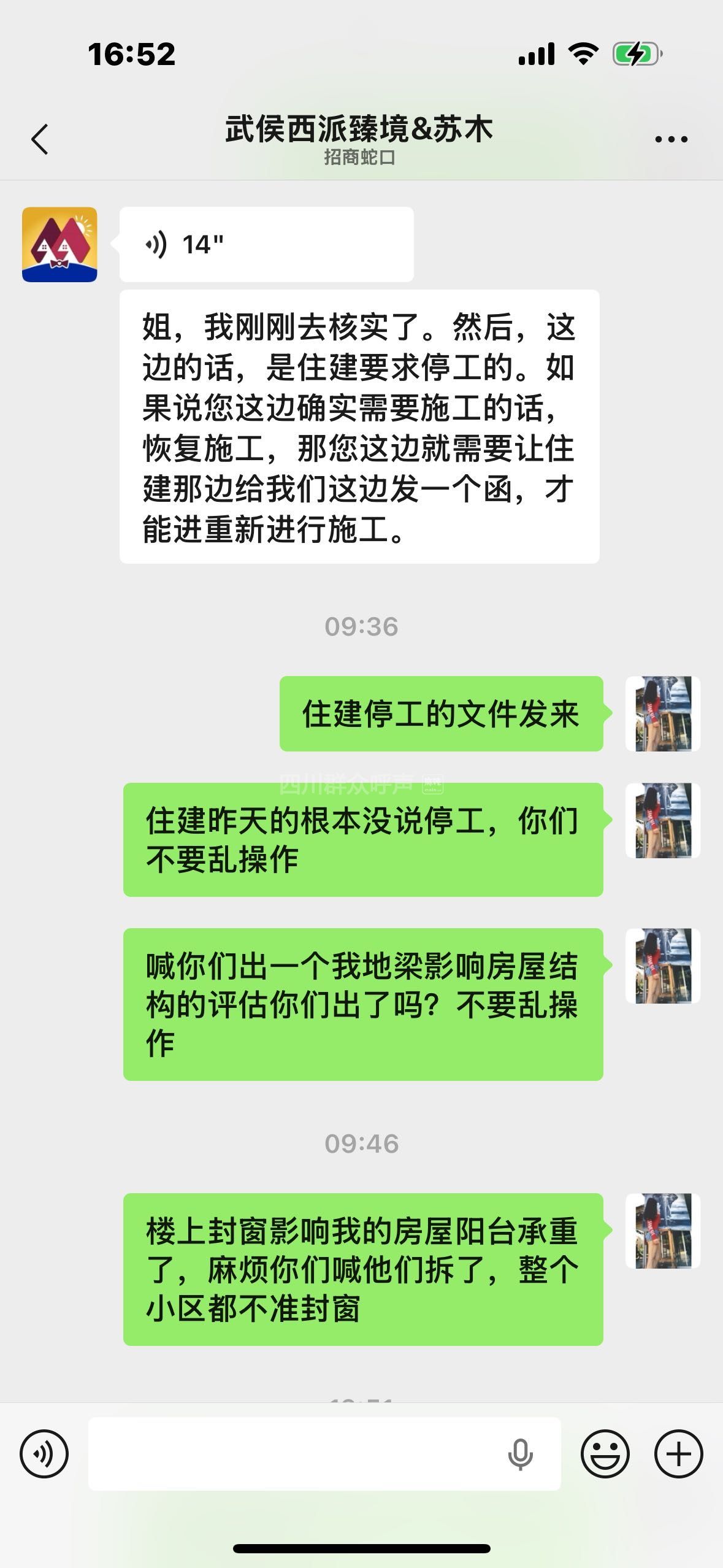Open my avatar beside 住建停工的文件发来

(x=662, y=713)
